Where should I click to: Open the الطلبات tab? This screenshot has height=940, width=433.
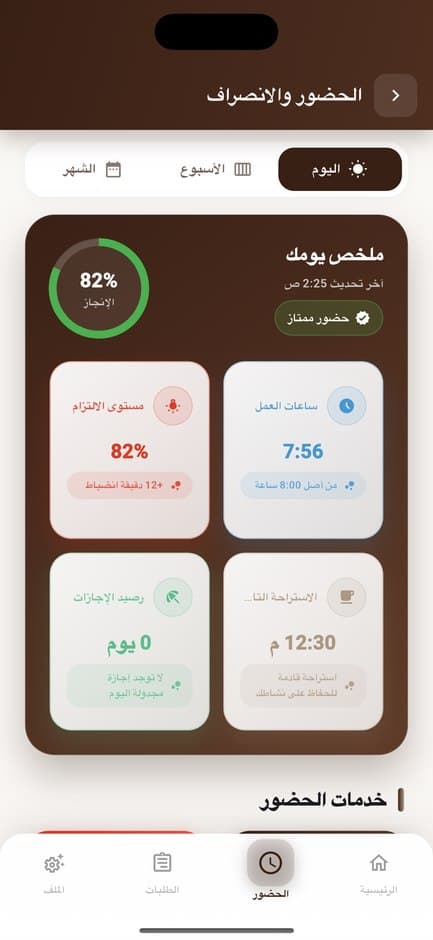pyautogui.click(x=162, y=874)
